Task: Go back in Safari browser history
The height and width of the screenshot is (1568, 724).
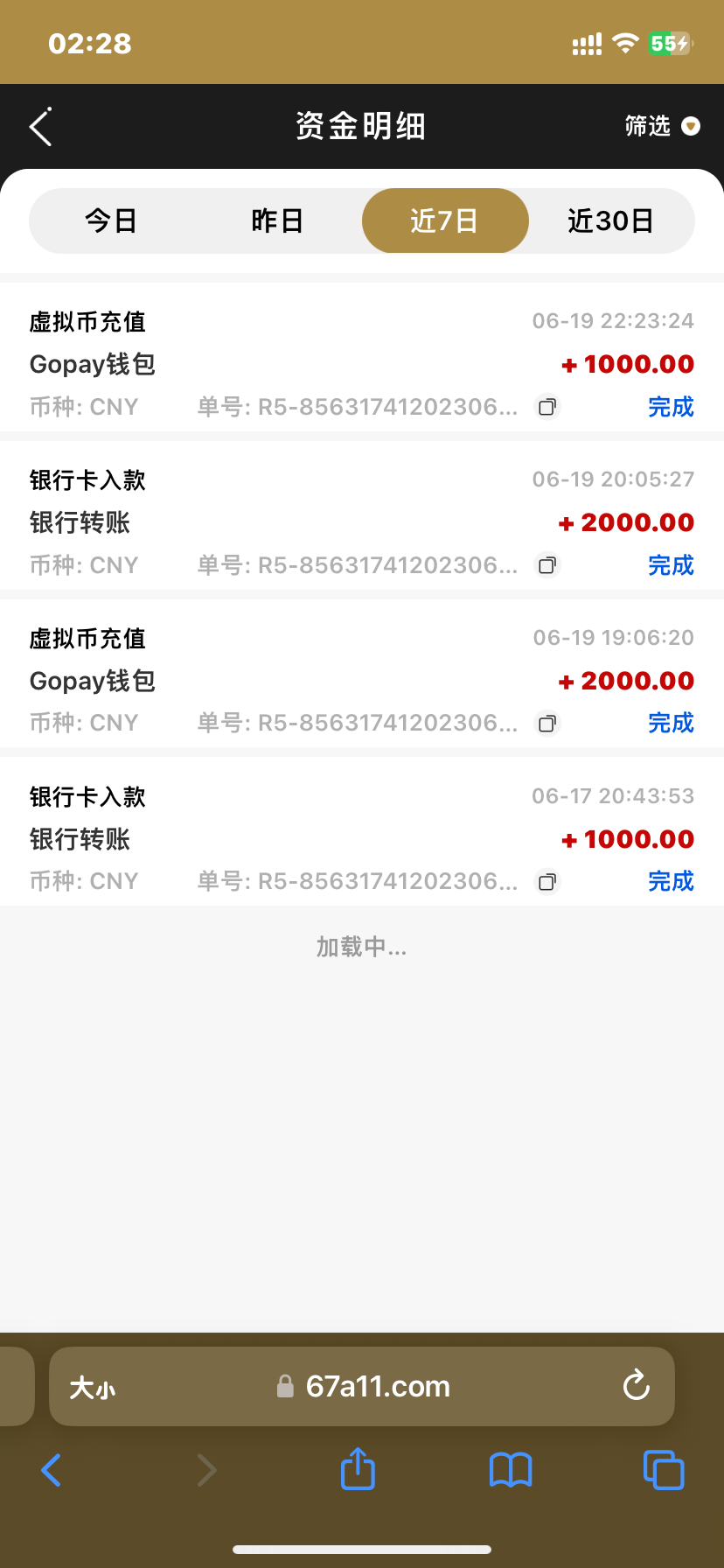Action: point(52,1470)
